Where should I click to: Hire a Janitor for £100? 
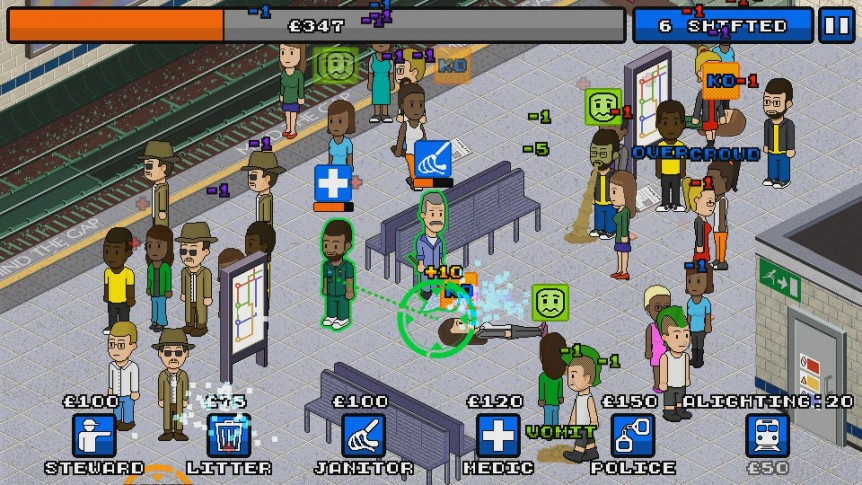tap(363, 436)
